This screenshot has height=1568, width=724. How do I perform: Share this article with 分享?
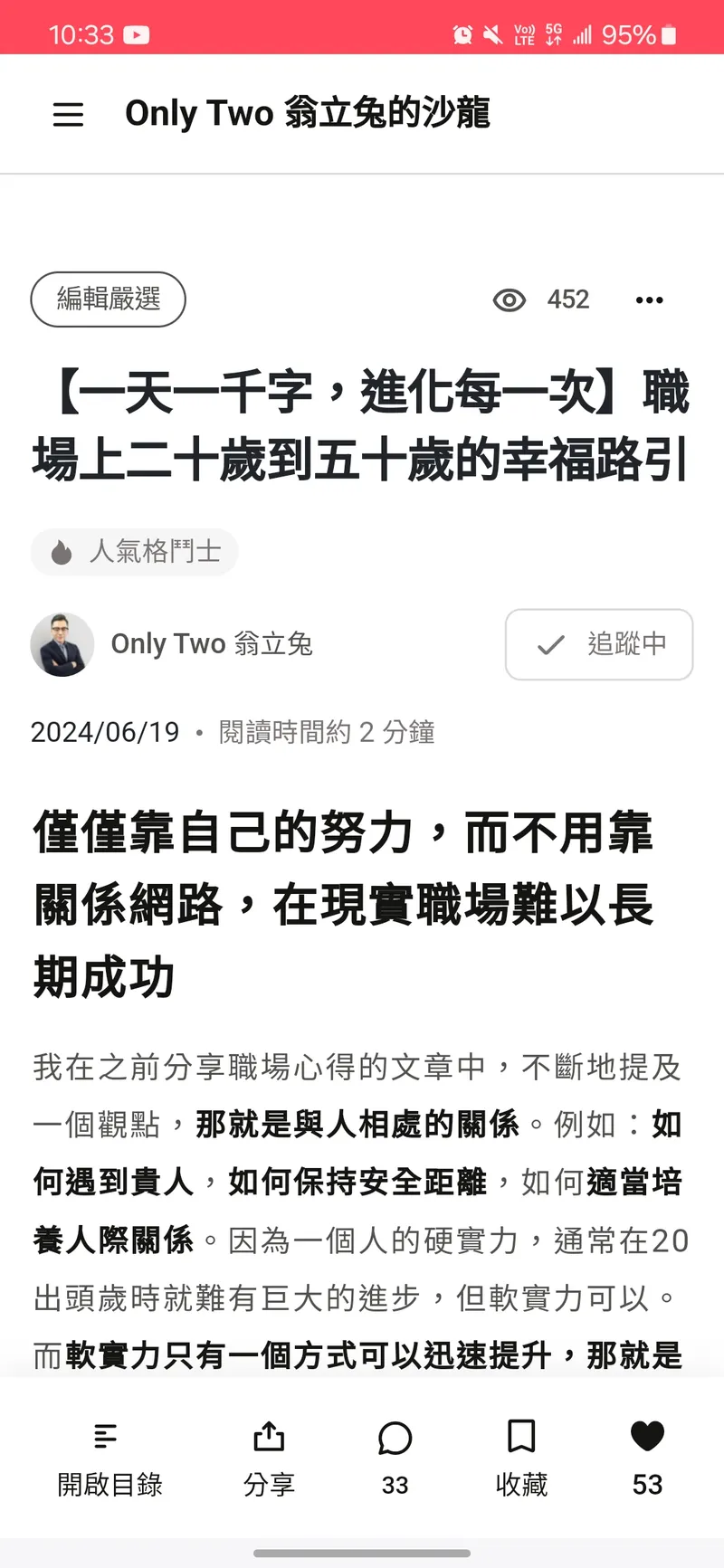tap(269, 1459)
